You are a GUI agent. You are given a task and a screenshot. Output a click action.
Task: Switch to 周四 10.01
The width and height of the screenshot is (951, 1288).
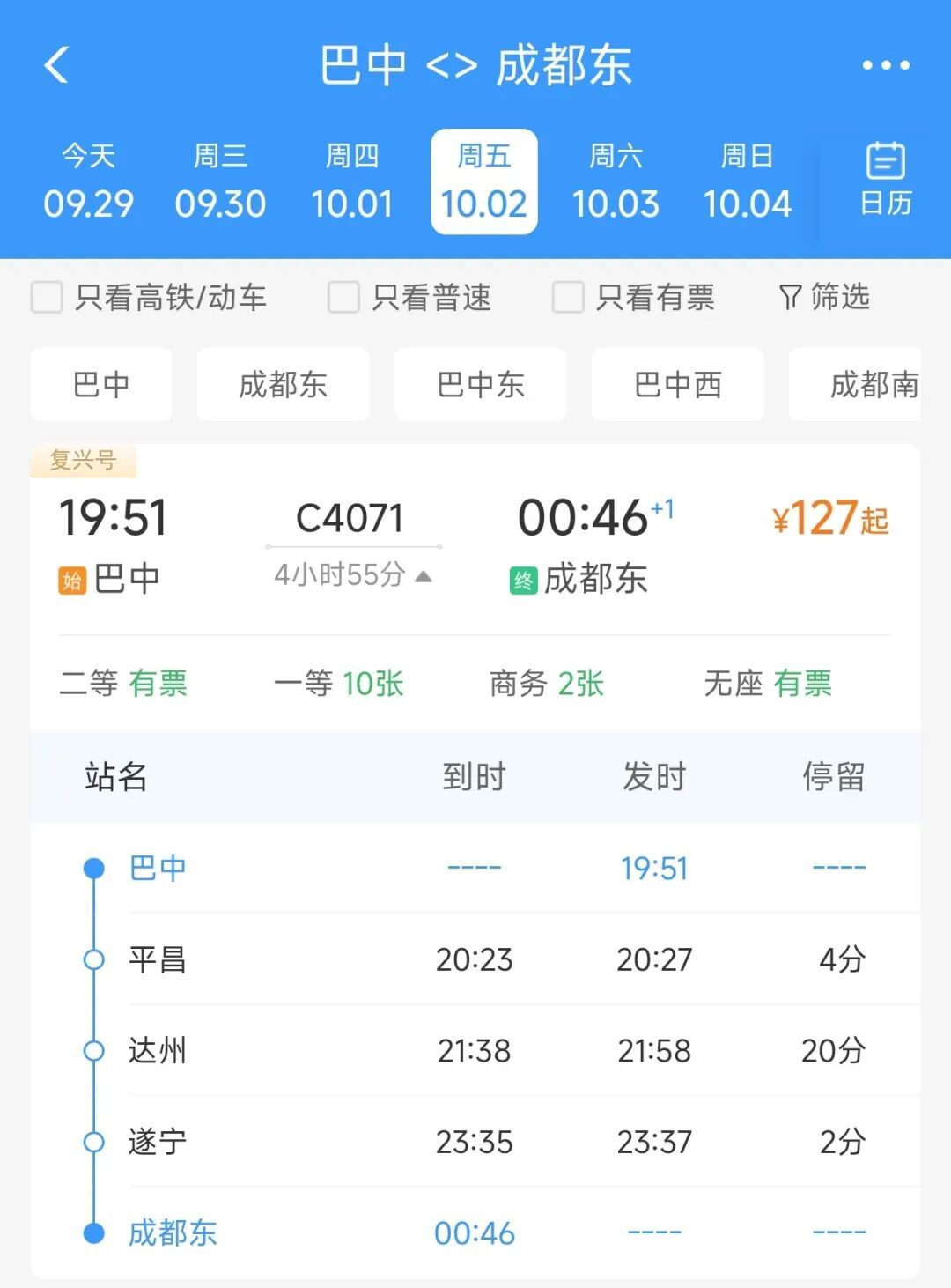(352, 181)
